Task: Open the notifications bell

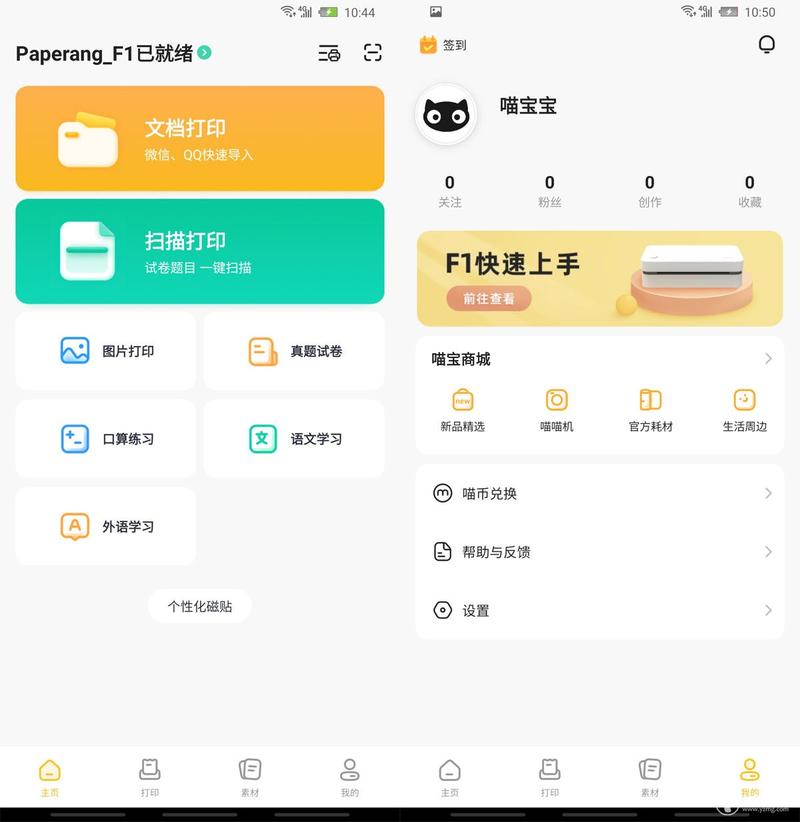Action: pyautogui.click(x=767, y=45)
